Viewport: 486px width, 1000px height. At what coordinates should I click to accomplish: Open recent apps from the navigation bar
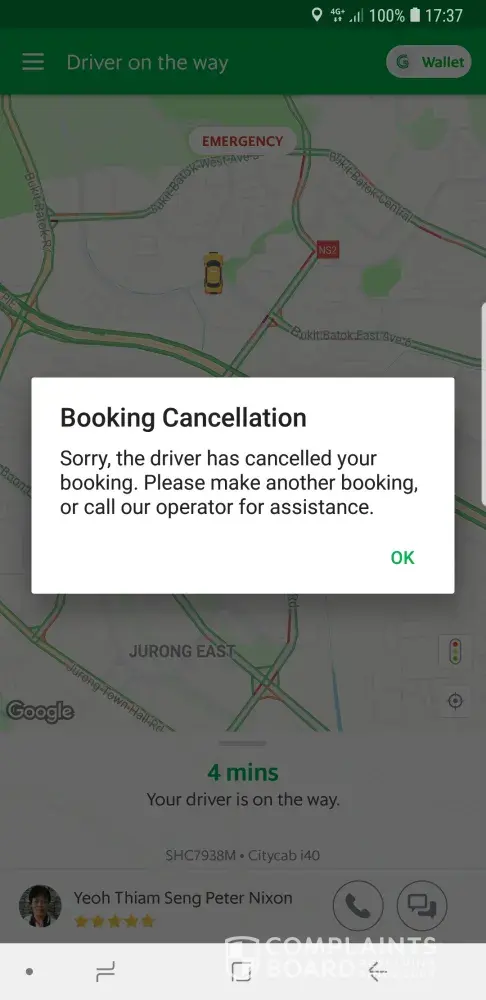105,971
